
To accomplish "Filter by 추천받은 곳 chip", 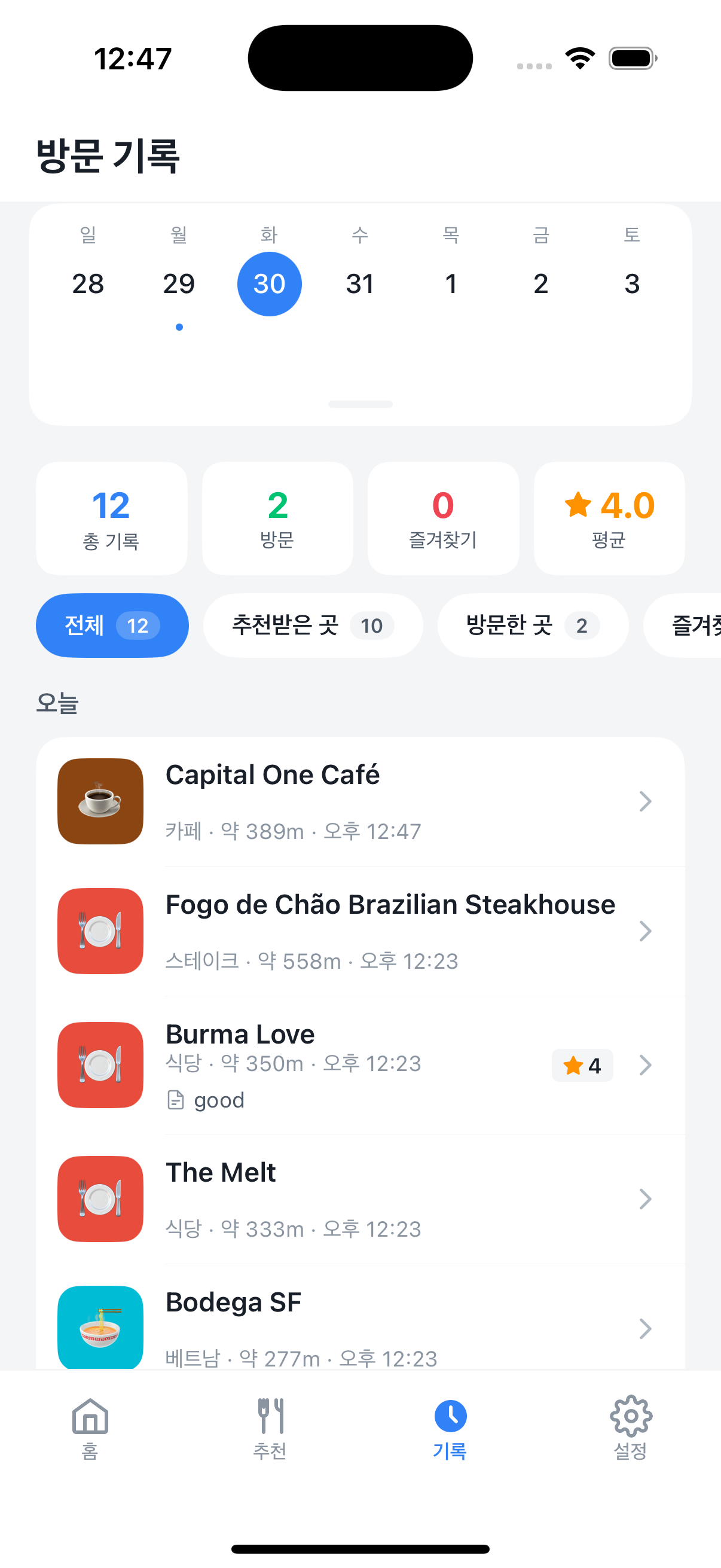I will click(313, 626).
